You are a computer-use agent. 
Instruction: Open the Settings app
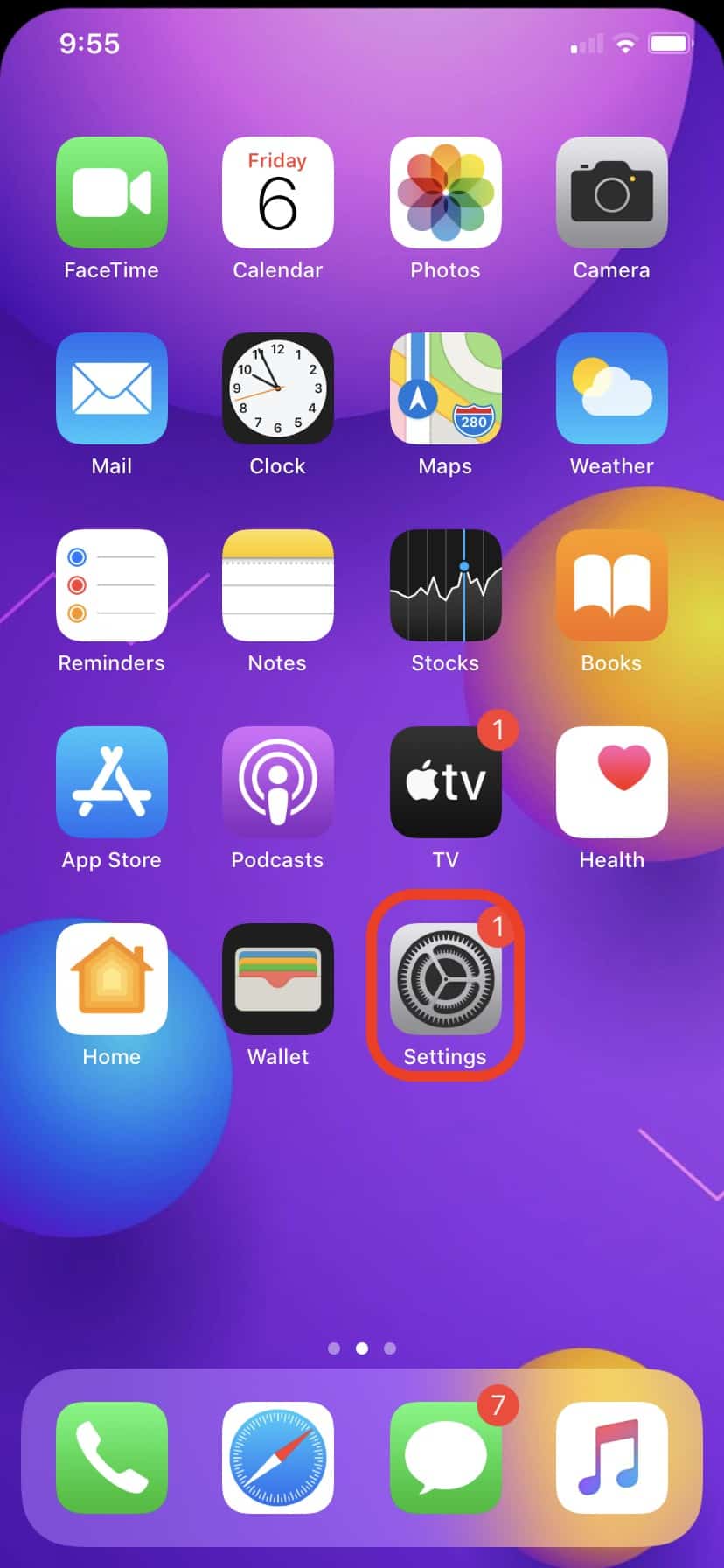pos(445,979)
